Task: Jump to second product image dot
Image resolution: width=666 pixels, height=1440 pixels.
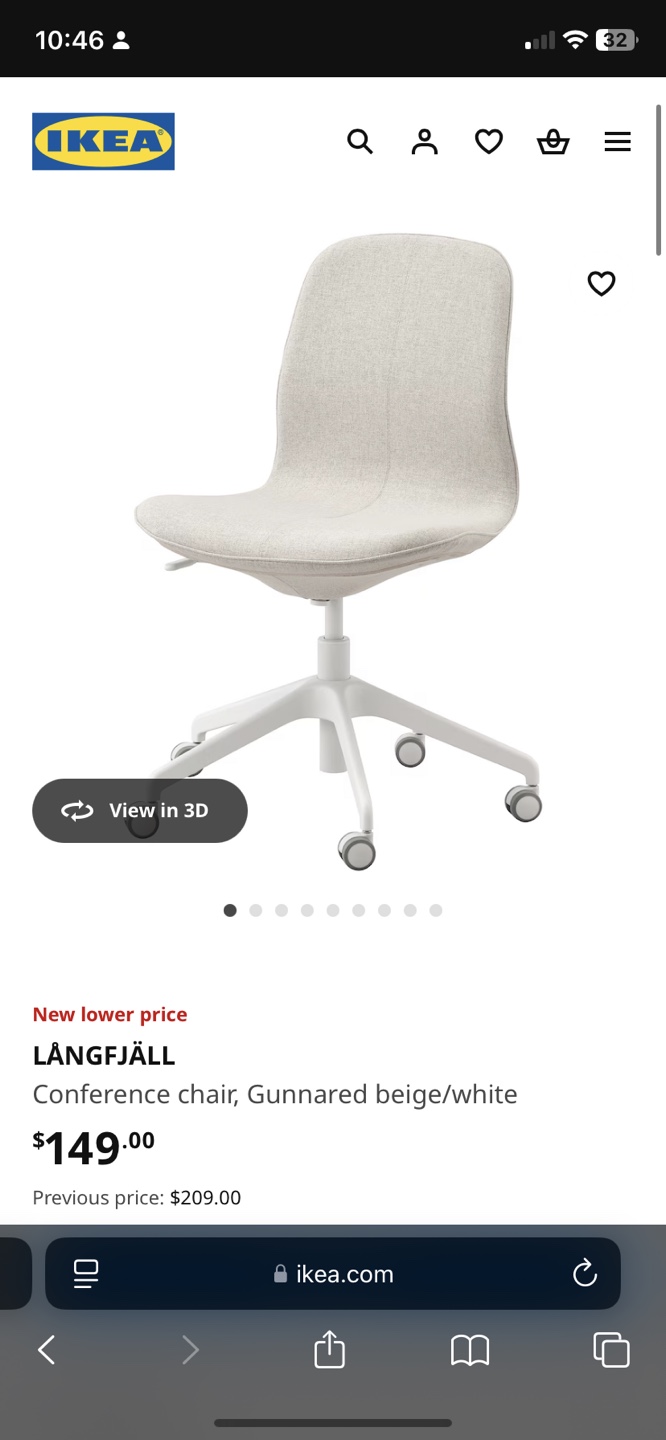Action: pyautogui.click(x=256, y=910)
